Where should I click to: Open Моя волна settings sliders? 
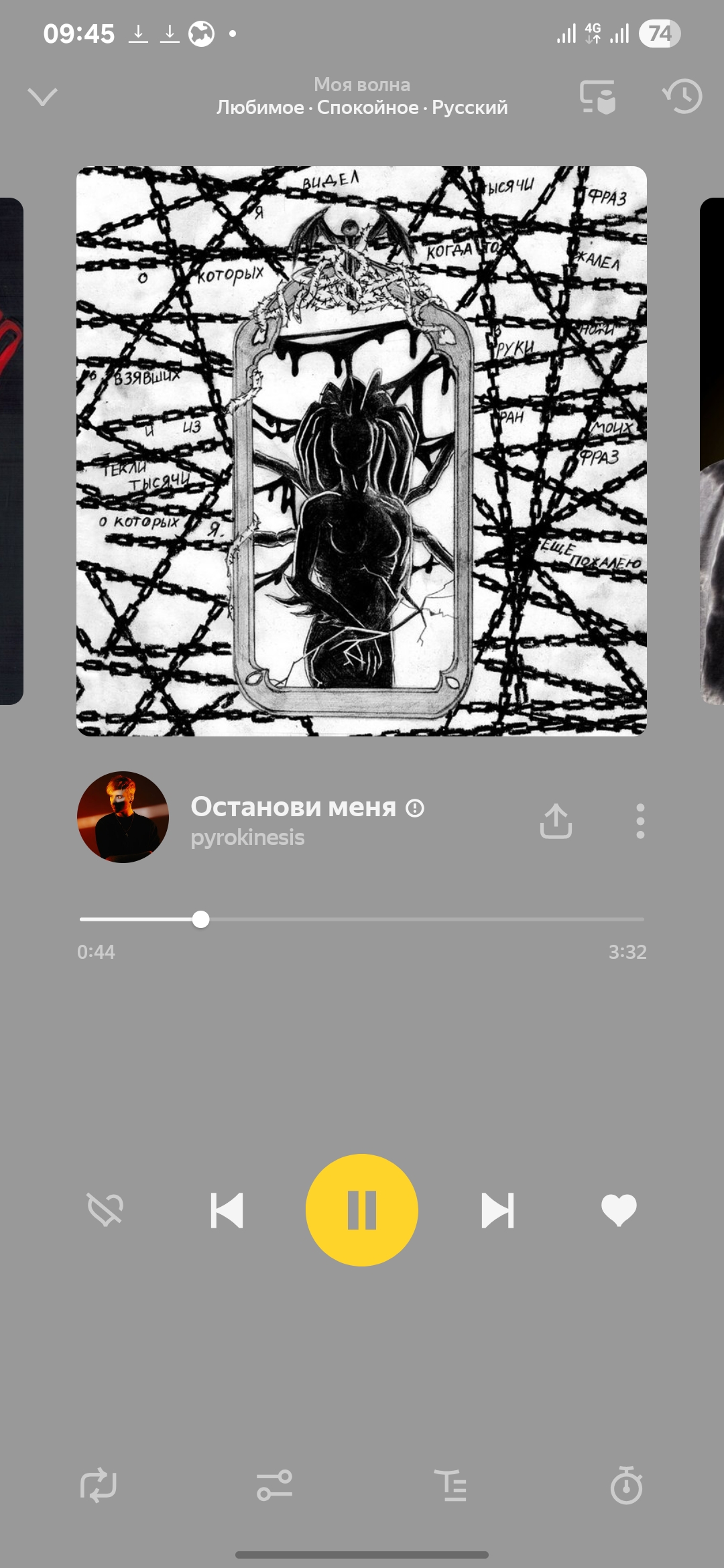pos(274,1485)
